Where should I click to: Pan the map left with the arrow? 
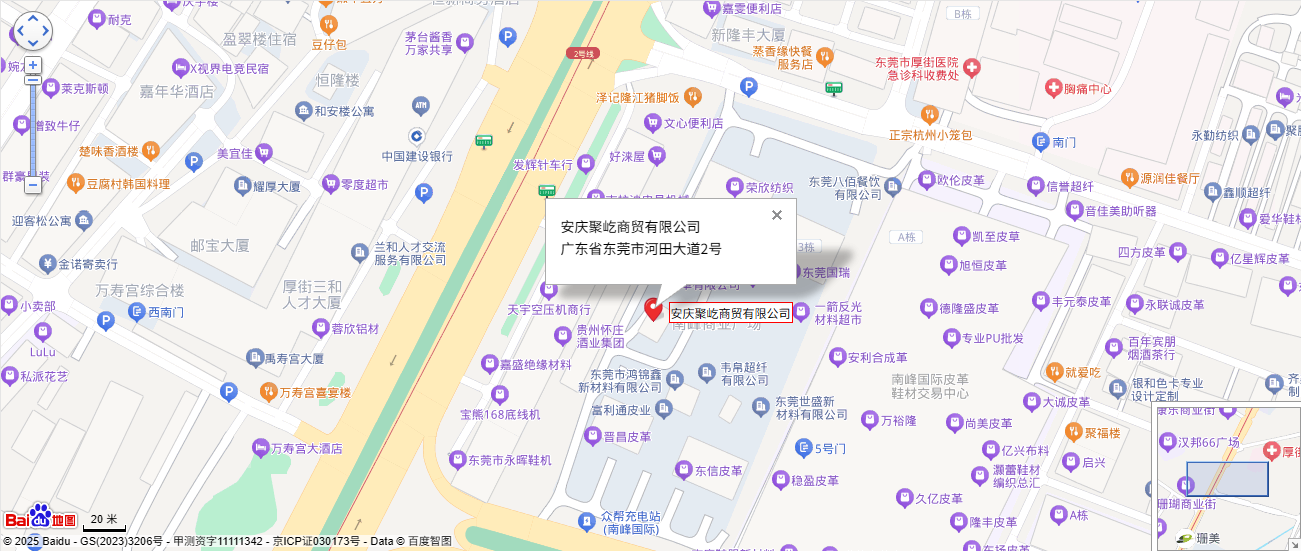[x=19, y=31]
